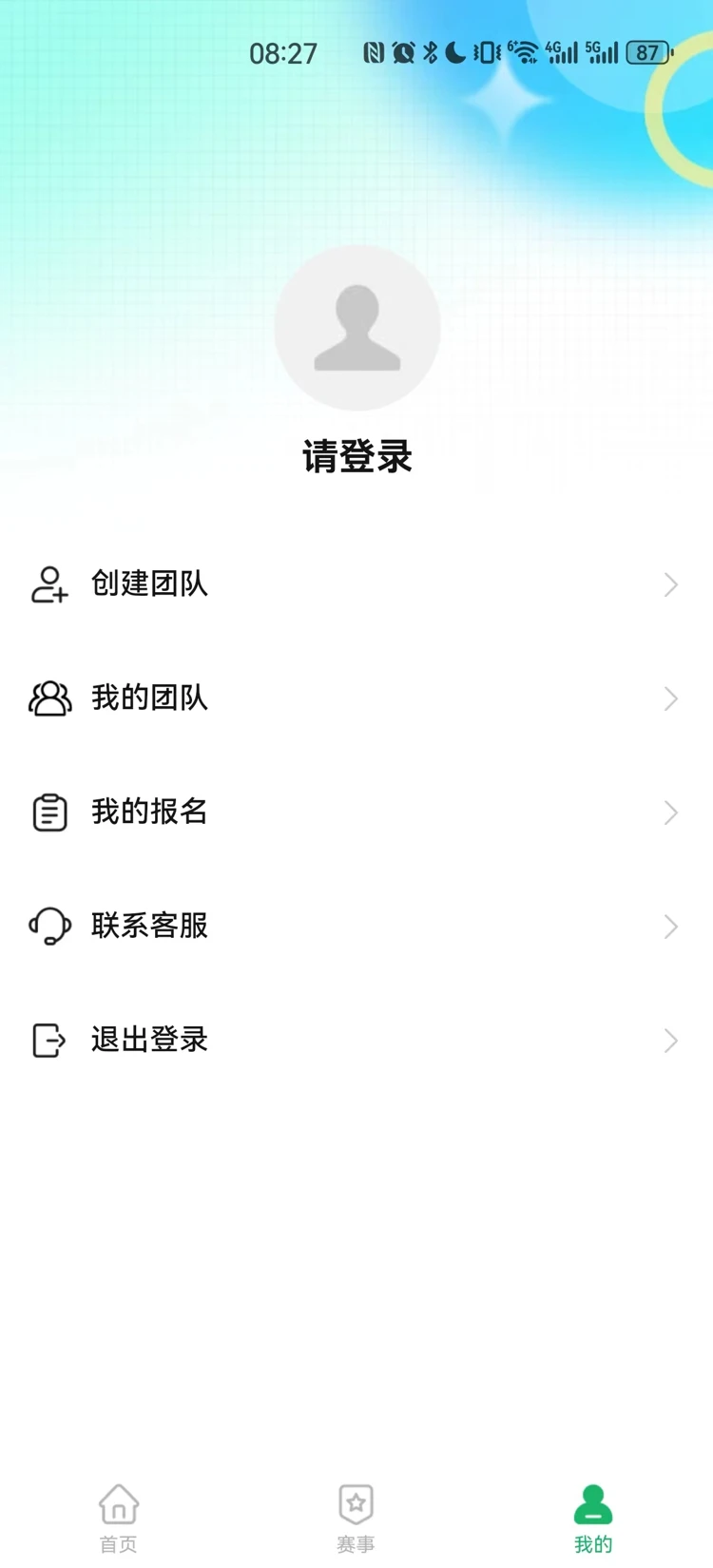Tap the gray placeholder avatar image
This screenshot has height=1568, width=713.
pos(356,327)
